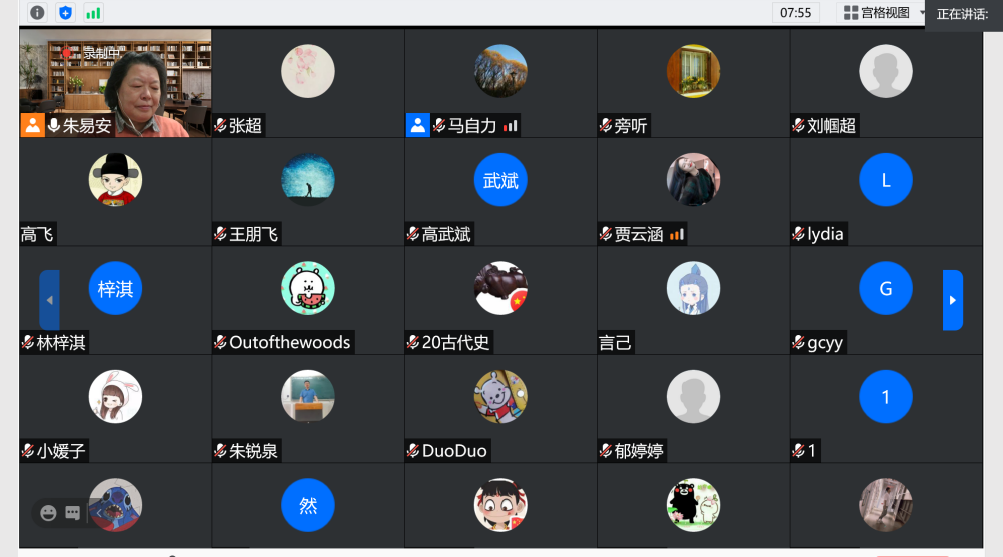Image resolution: width=1003 pixels, height=557 pixels.
Task: Select 高武斌's participant tile
Action: (x=501, y=192)
